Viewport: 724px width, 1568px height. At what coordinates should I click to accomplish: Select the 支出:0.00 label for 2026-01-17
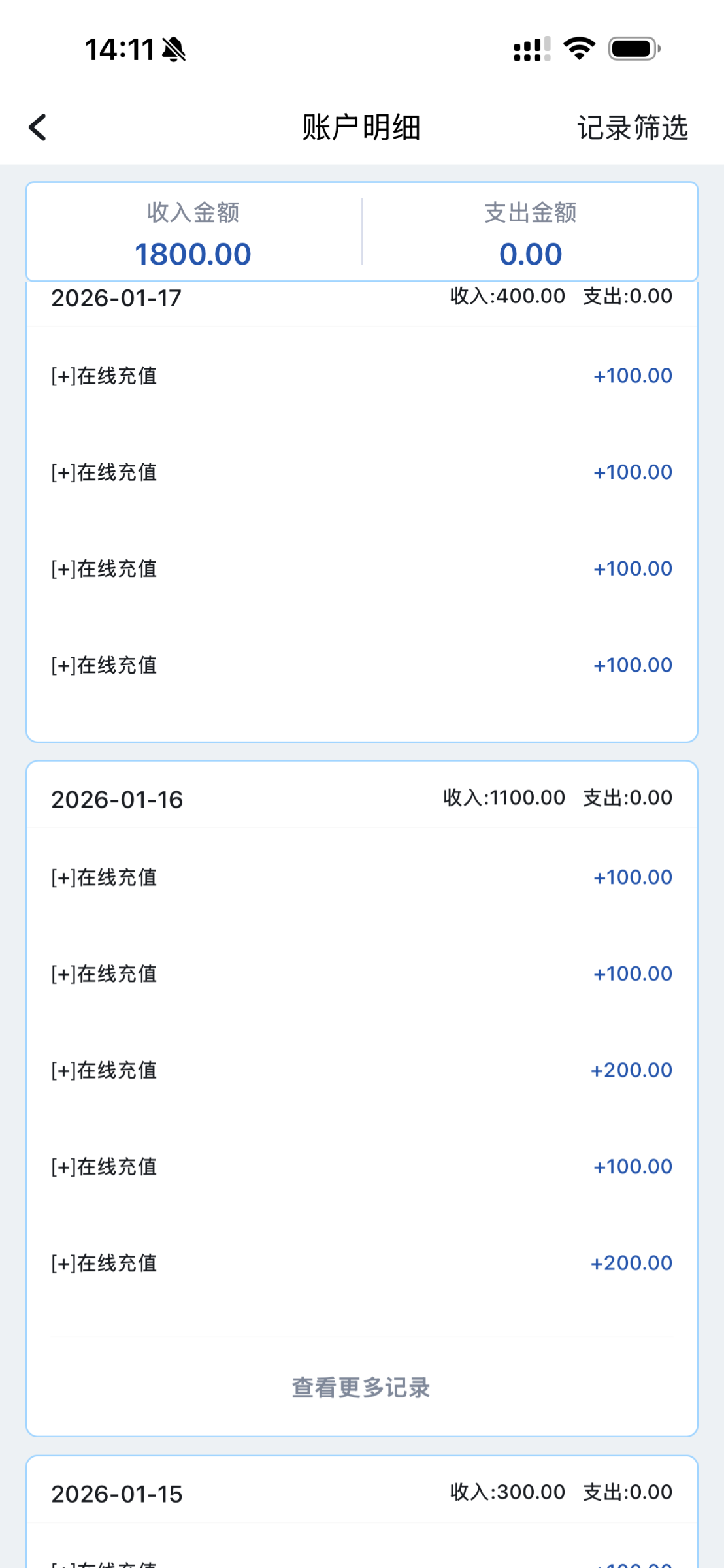click(627, 296)
